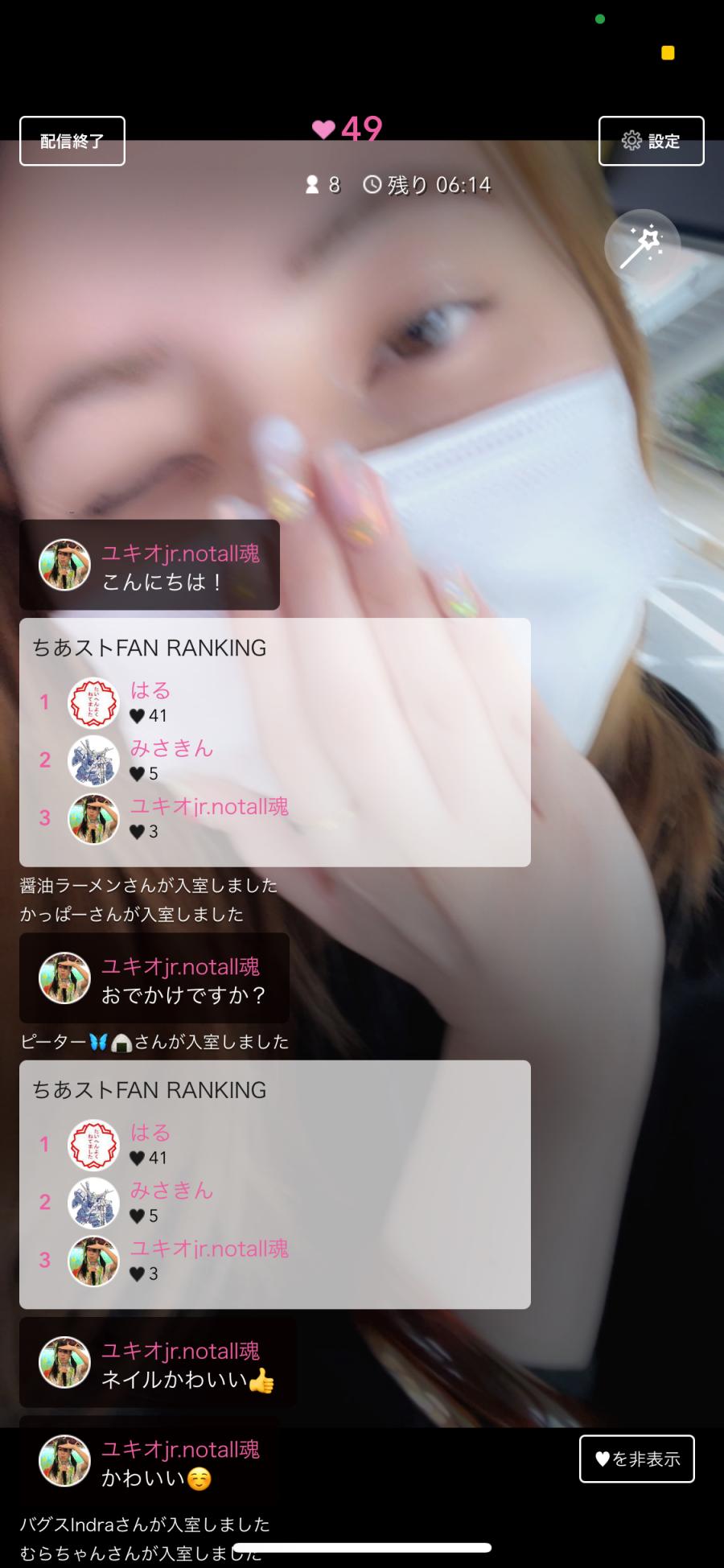Tap the 配信終了 button to end the stream

[x=72, y=141]
